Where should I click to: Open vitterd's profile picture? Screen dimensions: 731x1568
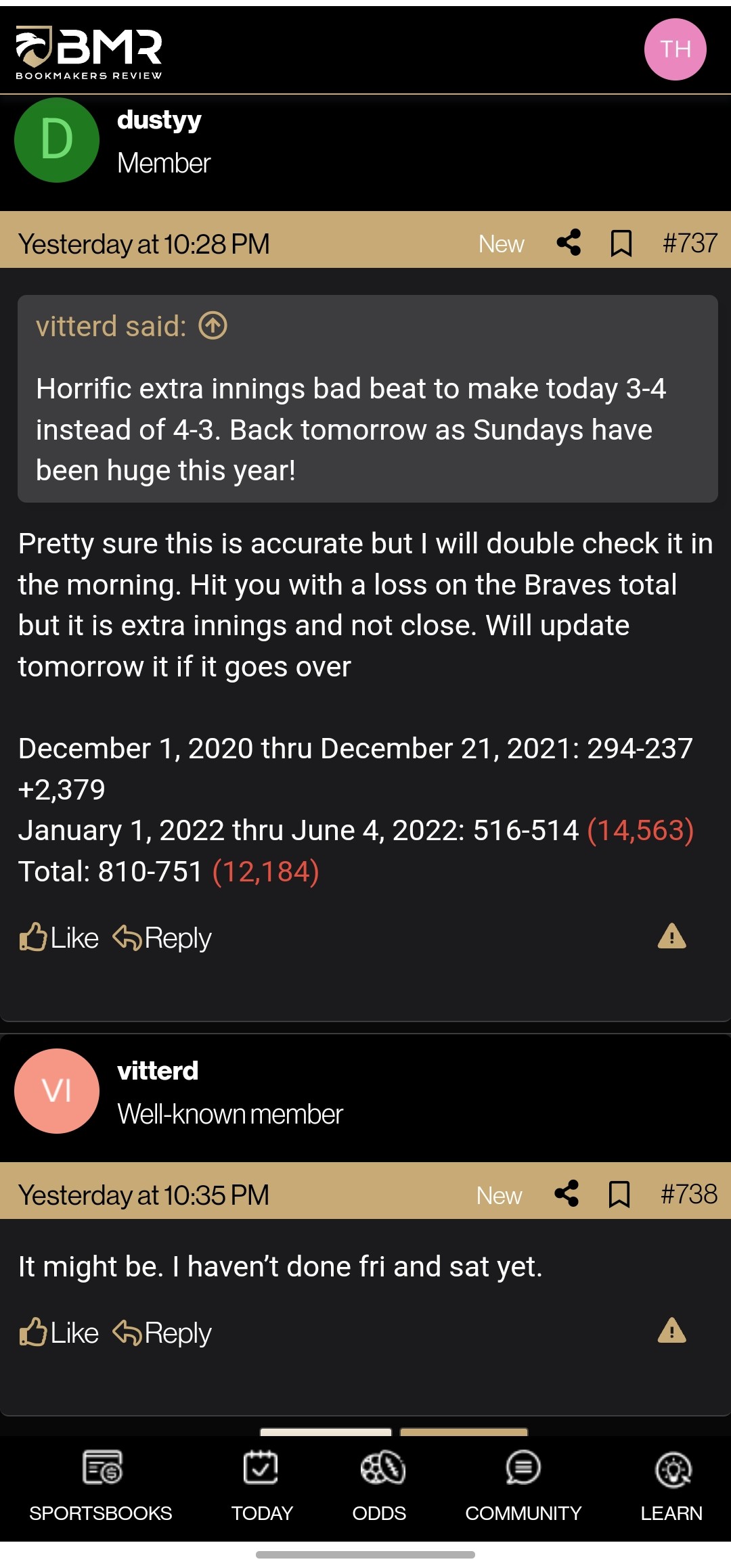point(57,1090)
